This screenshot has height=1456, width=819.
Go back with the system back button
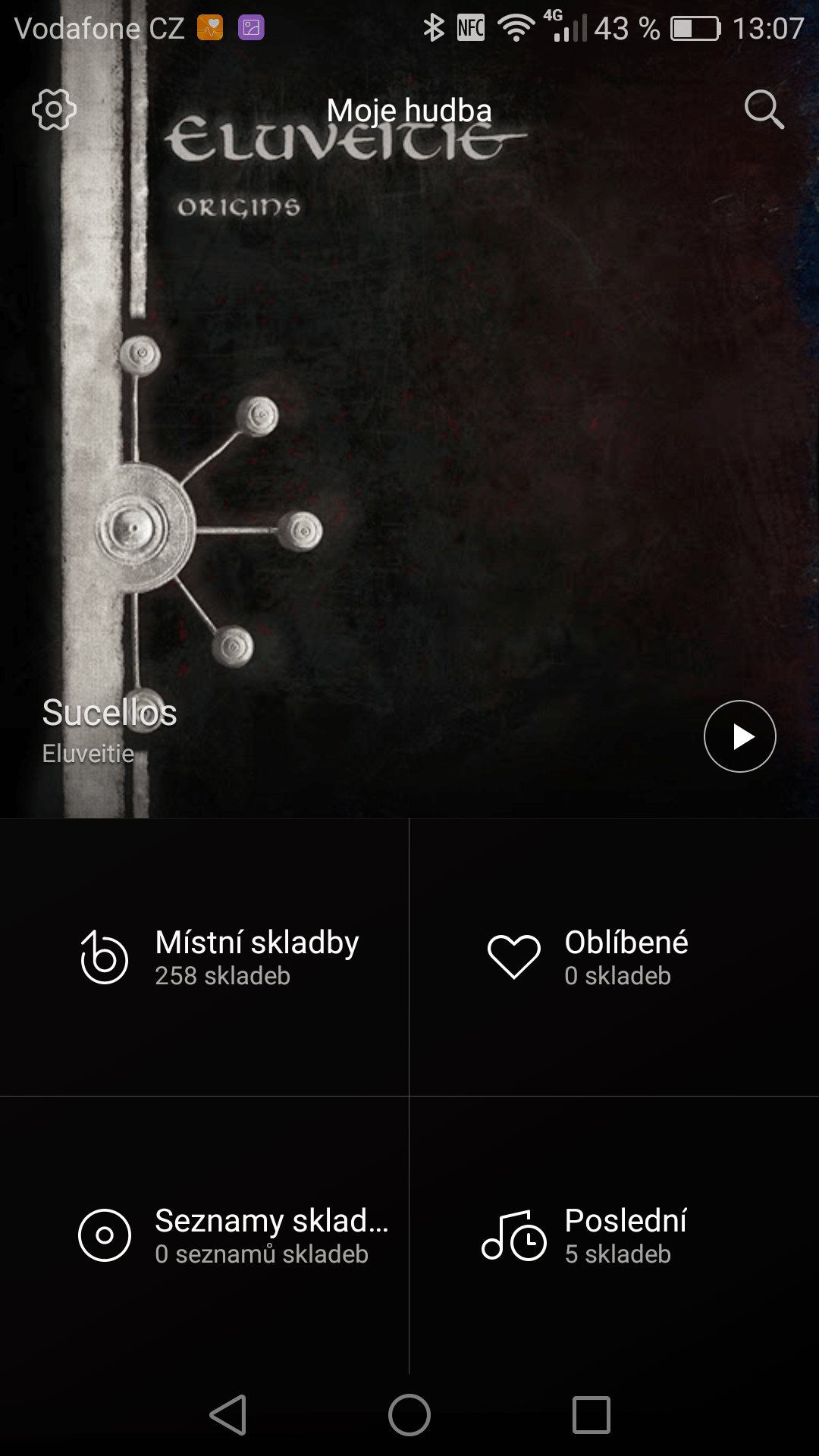click(x=227, y=1415)
